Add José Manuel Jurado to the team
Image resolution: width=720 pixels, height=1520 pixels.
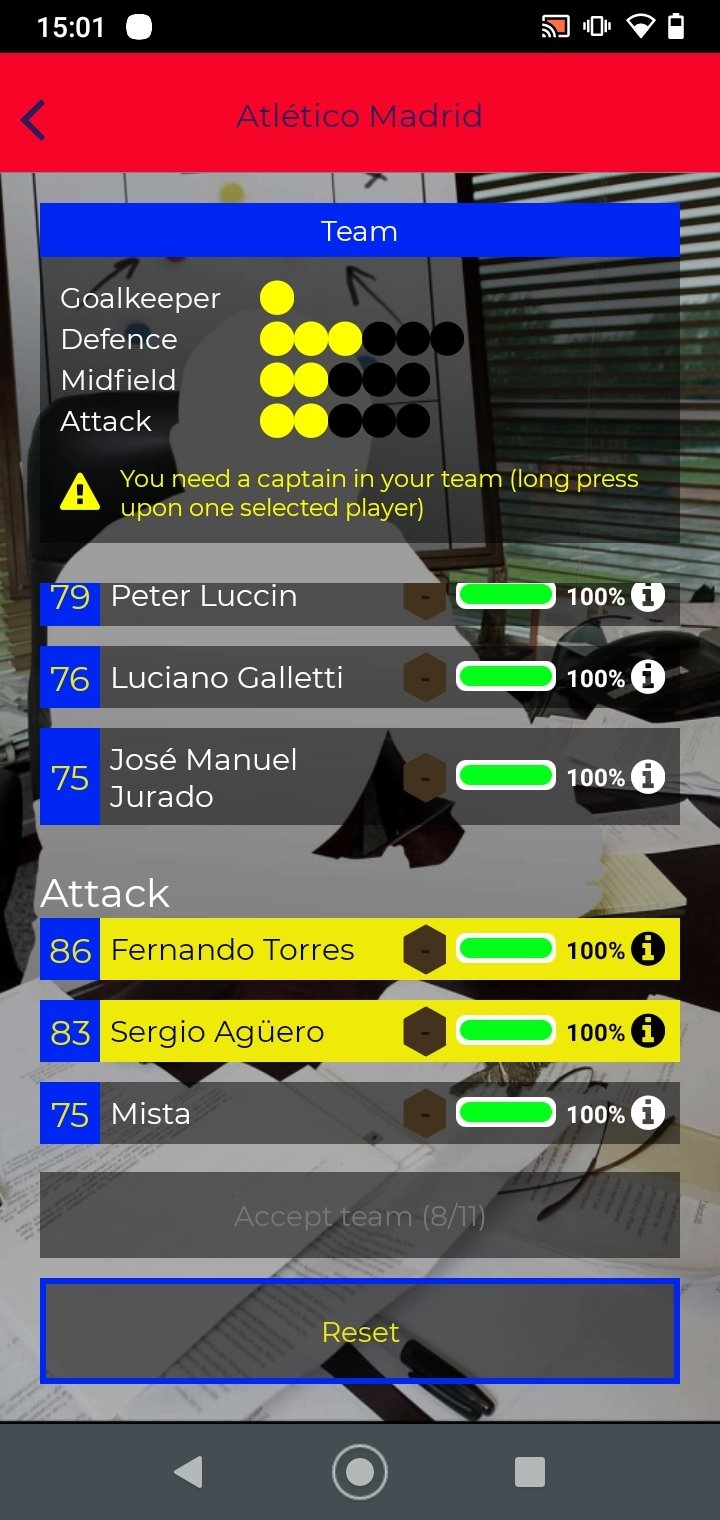[x=360, y=776]
